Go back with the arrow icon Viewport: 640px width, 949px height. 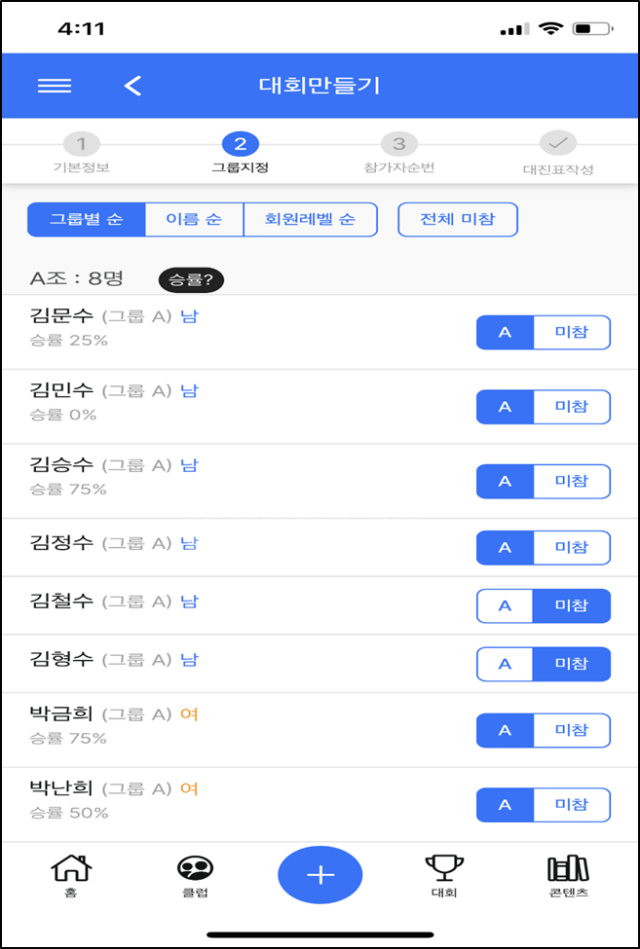tap(133, 86)
